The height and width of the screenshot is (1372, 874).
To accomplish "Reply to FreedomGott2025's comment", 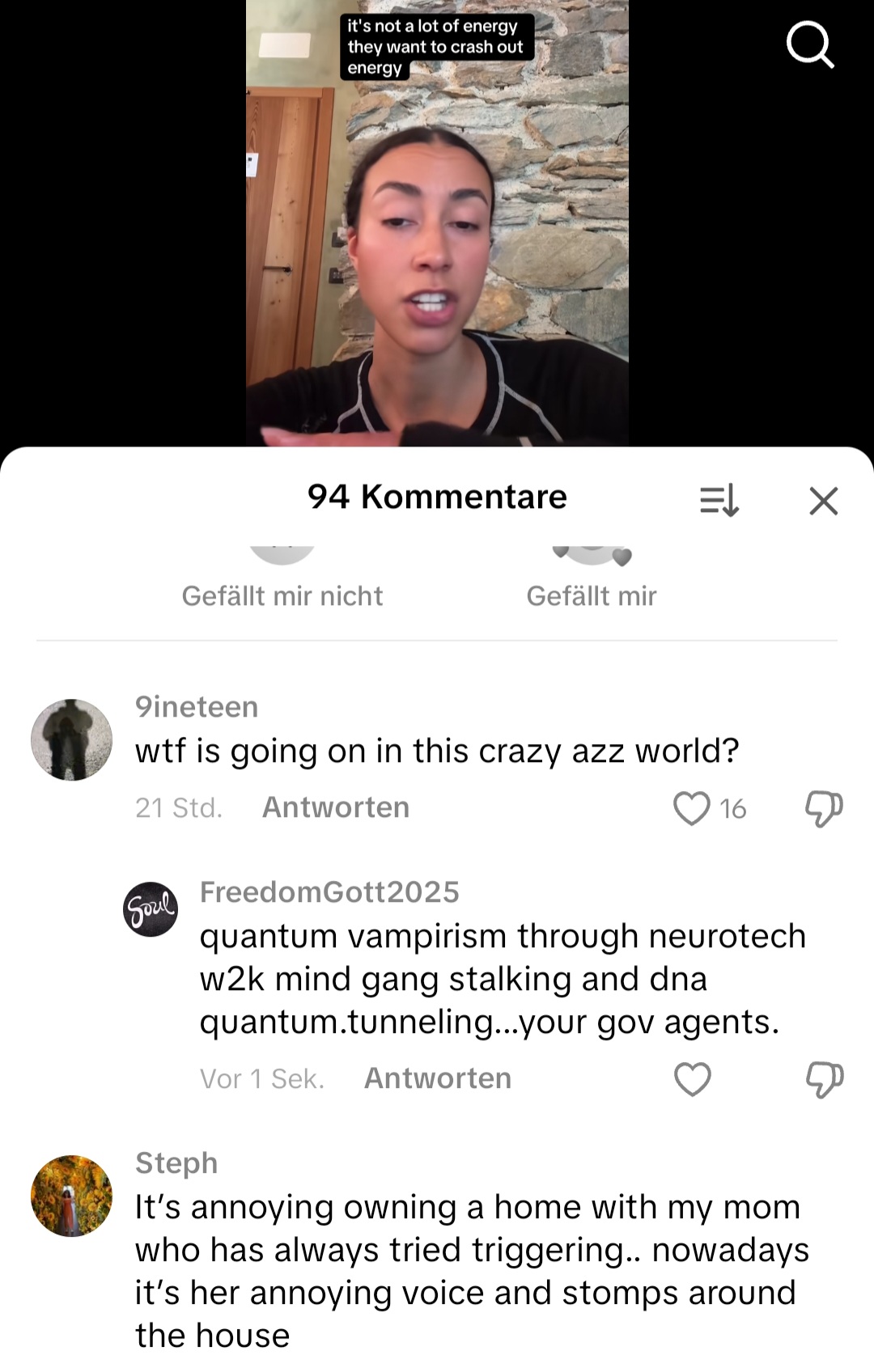I will coord(438,1078).
